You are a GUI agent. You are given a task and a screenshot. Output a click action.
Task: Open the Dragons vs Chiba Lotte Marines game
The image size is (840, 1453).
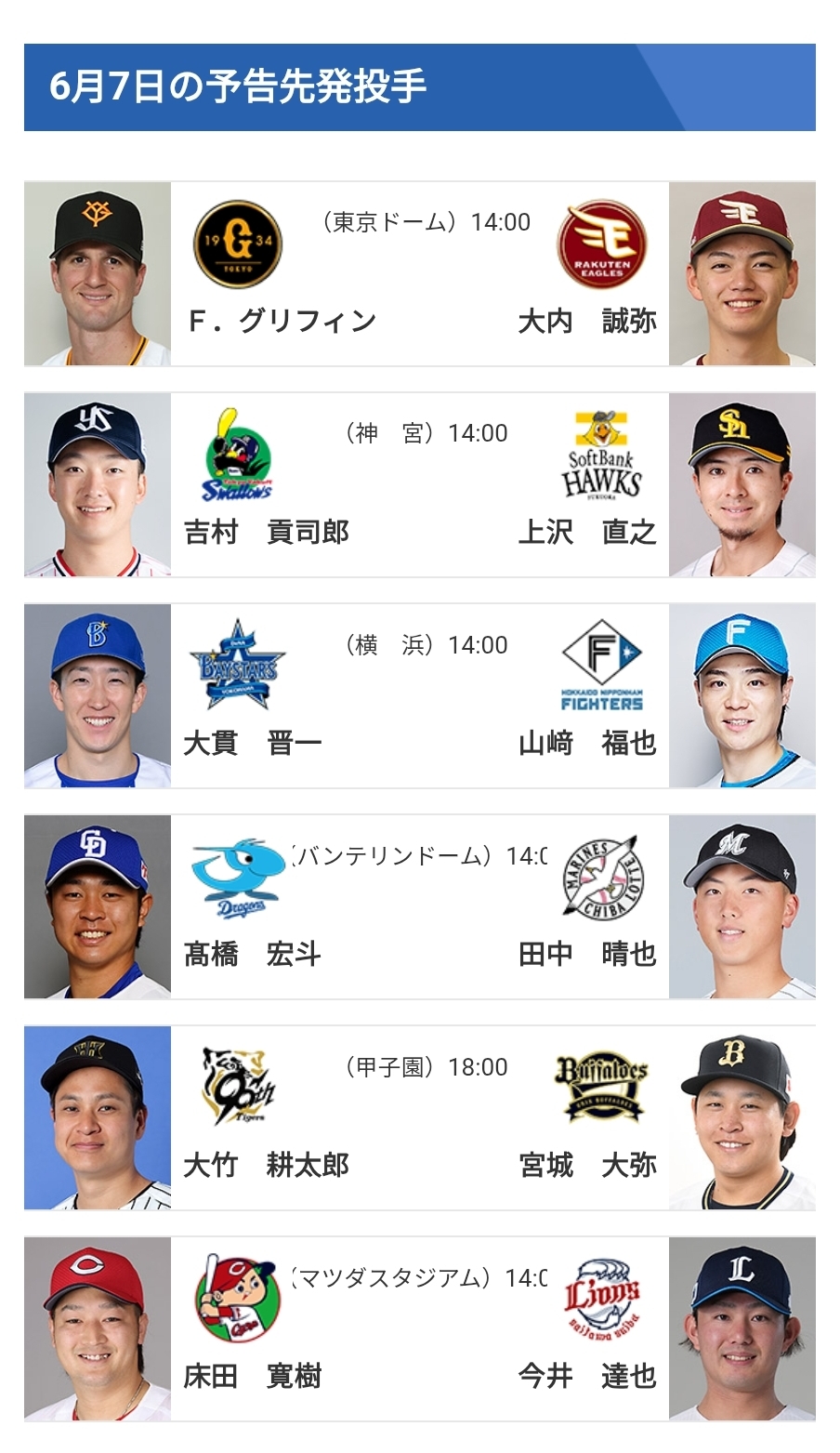(x=420, y=907)
